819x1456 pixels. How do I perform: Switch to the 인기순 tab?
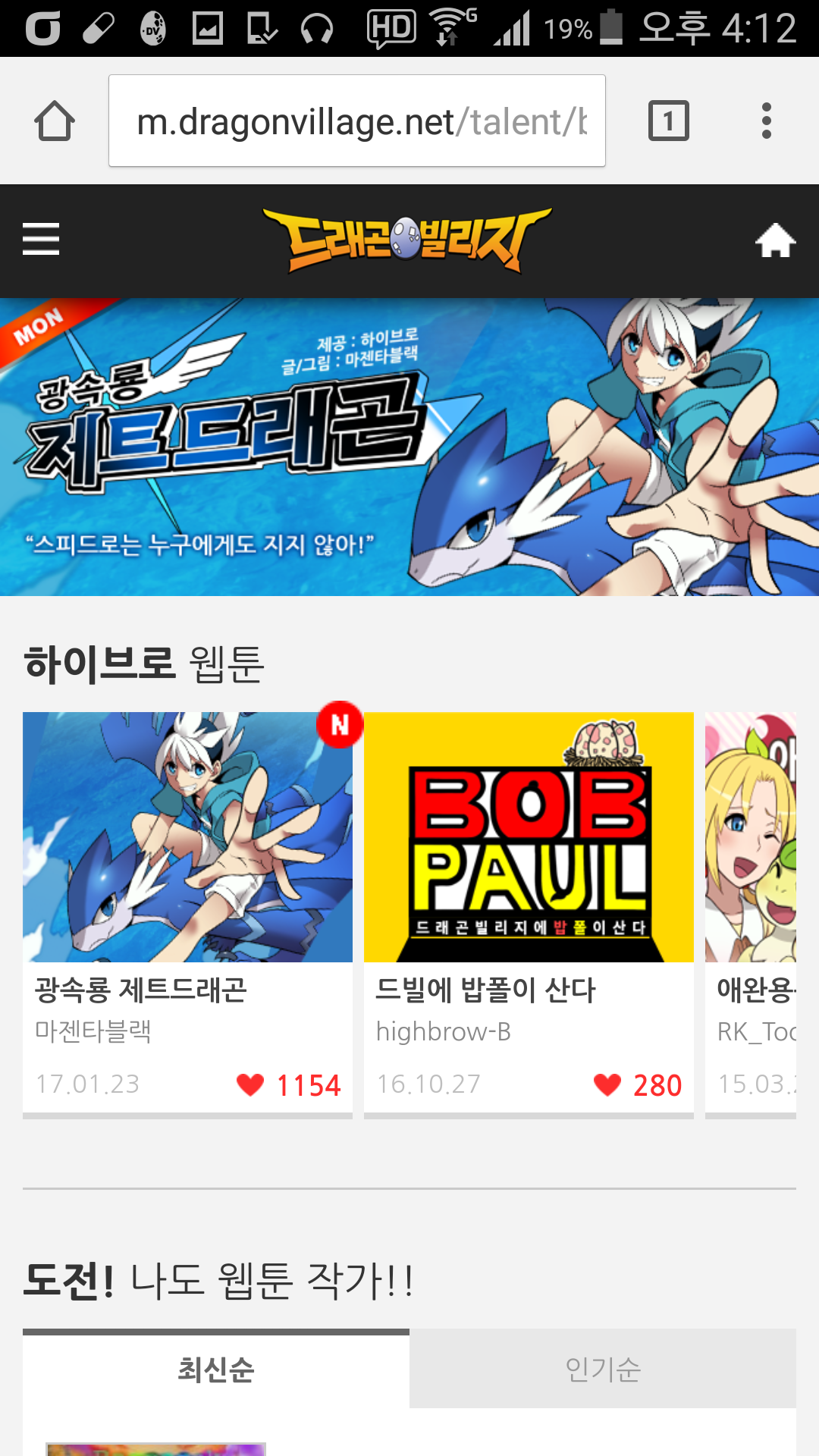point(603,1370)
